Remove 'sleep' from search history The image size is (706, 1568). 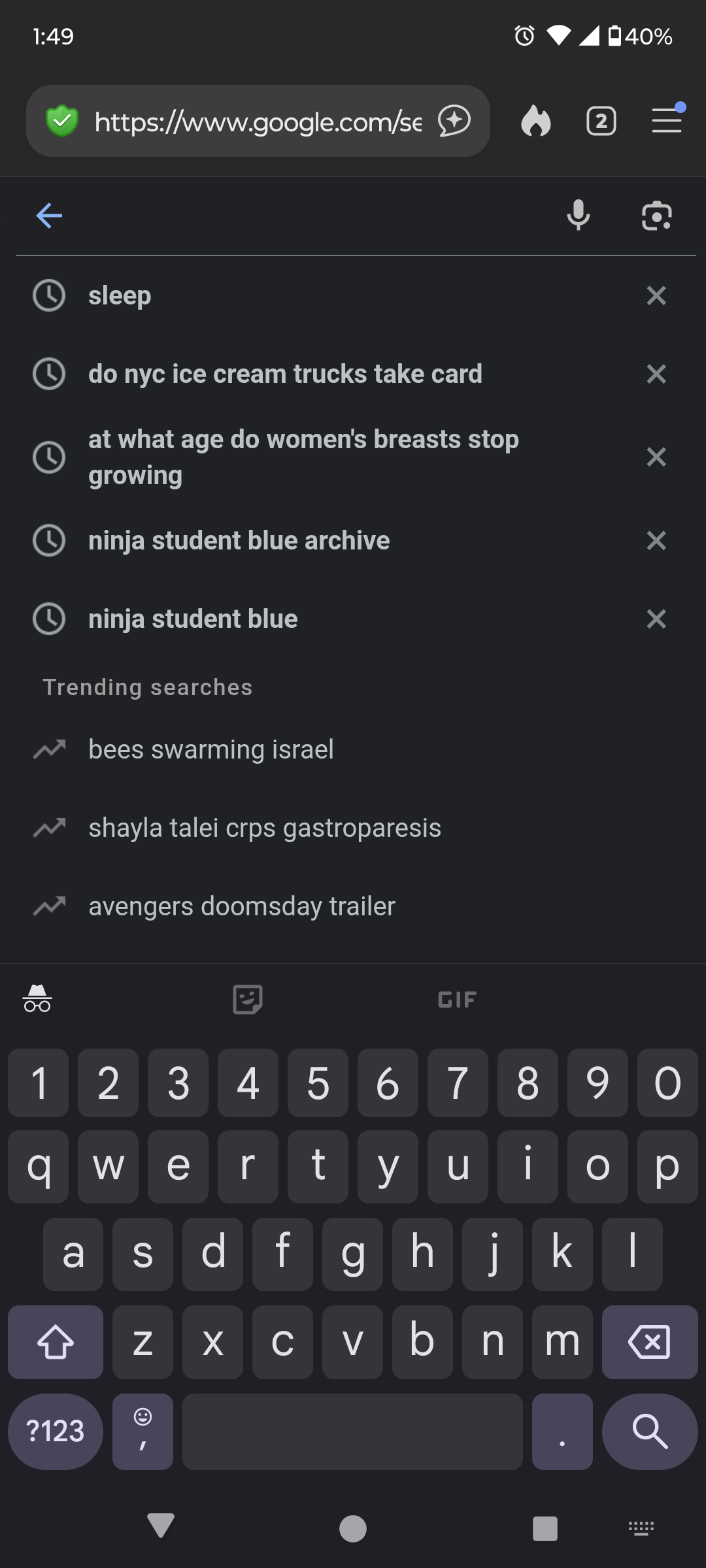click(x=656, y=295)
